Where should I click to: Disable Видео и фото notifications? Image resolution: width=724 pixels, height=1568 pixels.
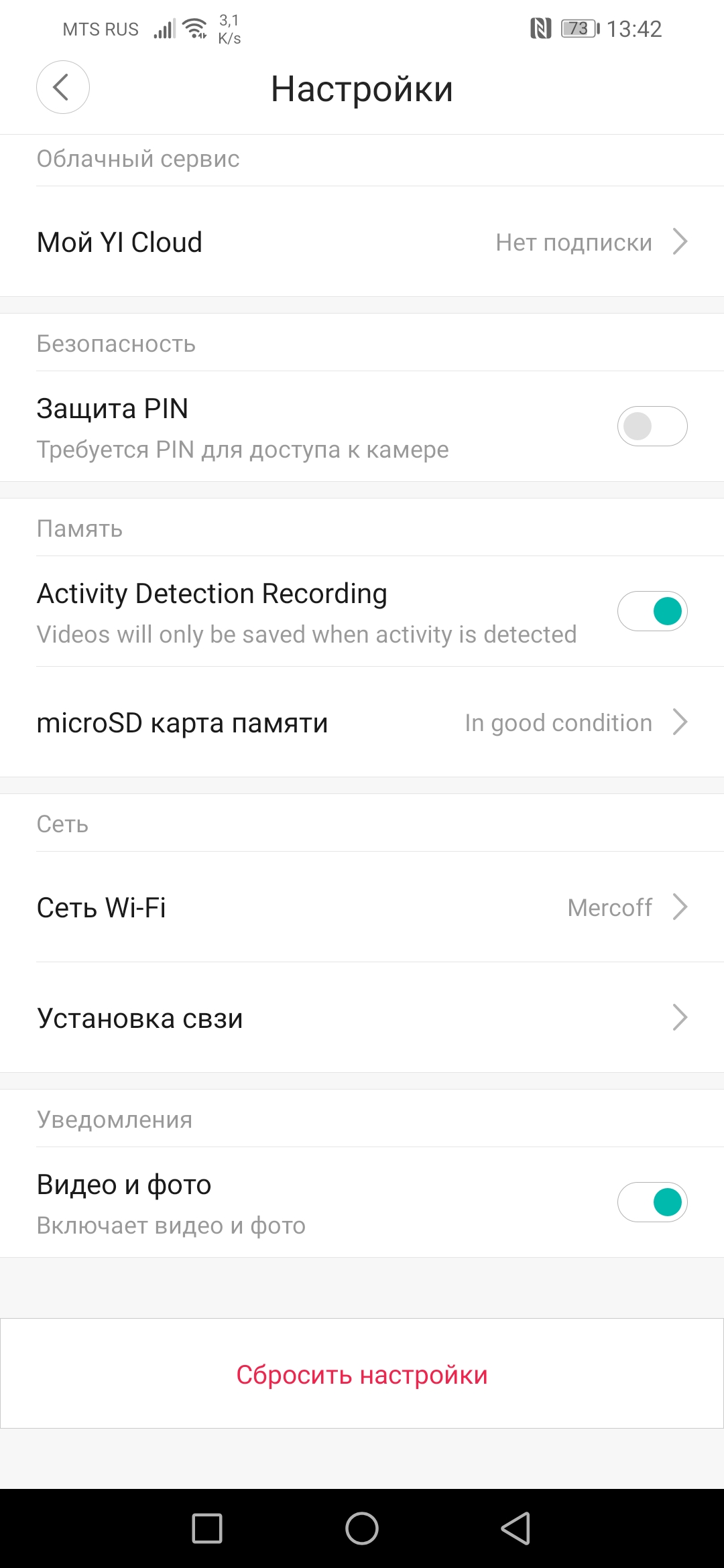tap(652, 1202)
